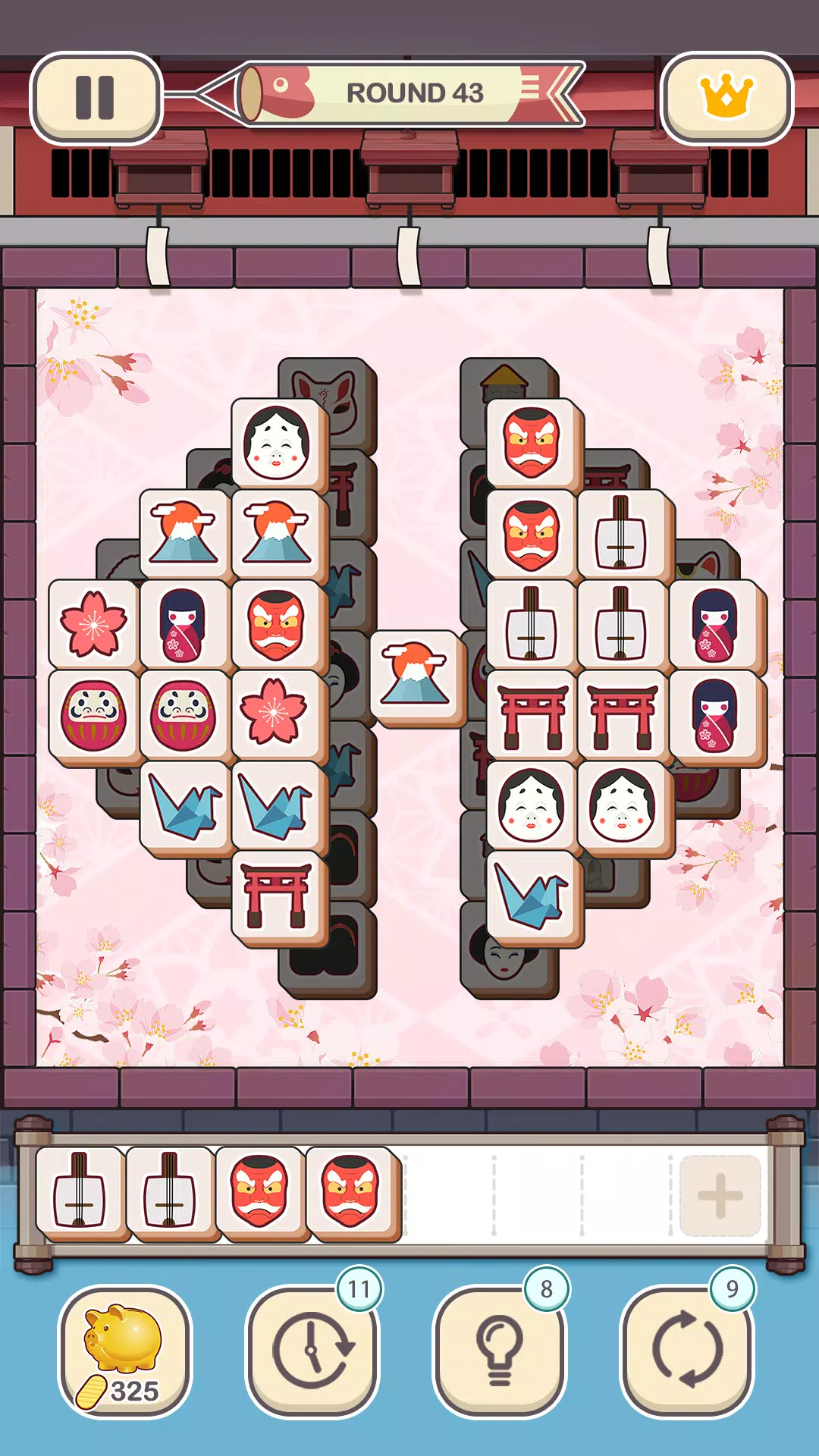Use the lightbulb hint booster
Screen dimensions: 819x1456
(x=499, y=1351)
